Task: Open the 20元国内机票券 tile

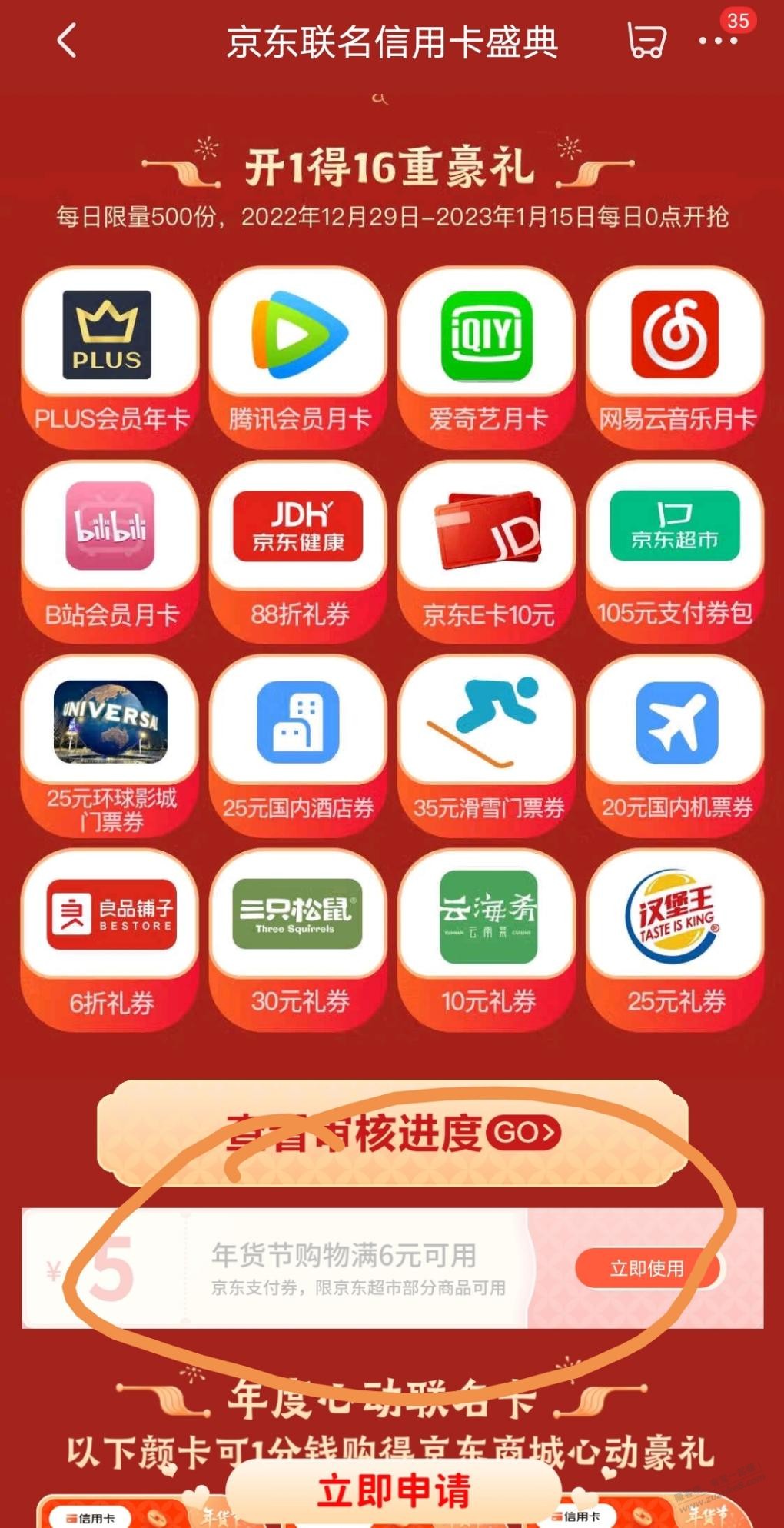Action: (x=675, y=746)
